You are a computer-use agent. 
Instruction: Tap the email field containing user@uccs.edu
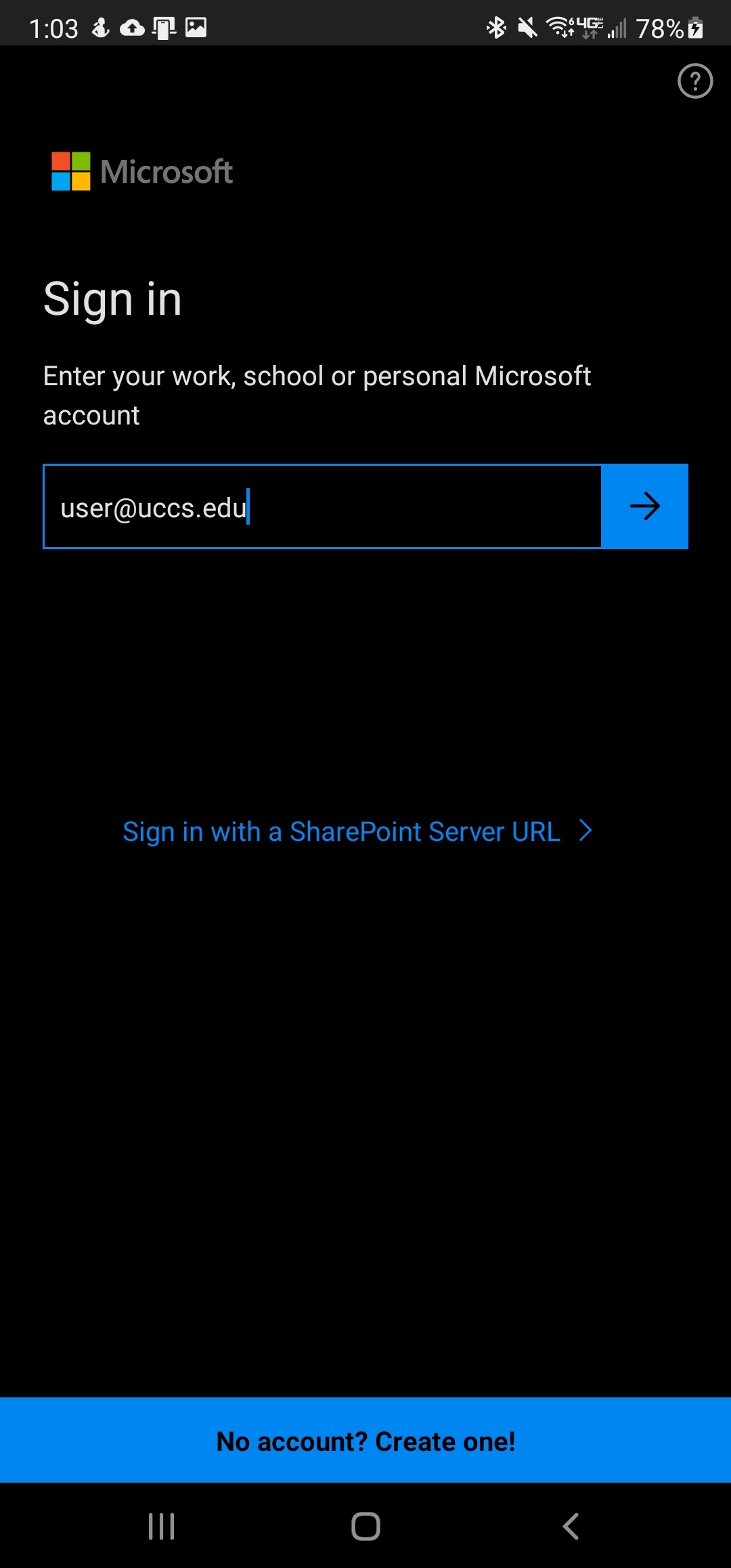[322, 506]
